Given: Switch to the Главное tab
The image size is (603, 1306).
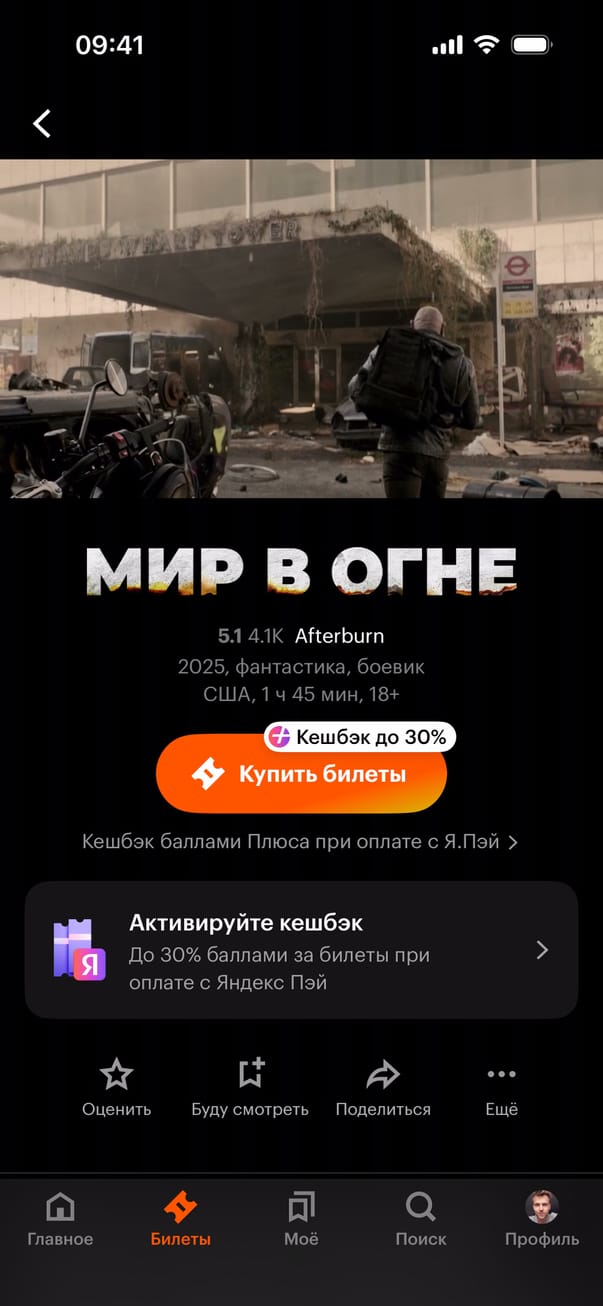Looking at the screenshot, I should [x=60, y=1220].
